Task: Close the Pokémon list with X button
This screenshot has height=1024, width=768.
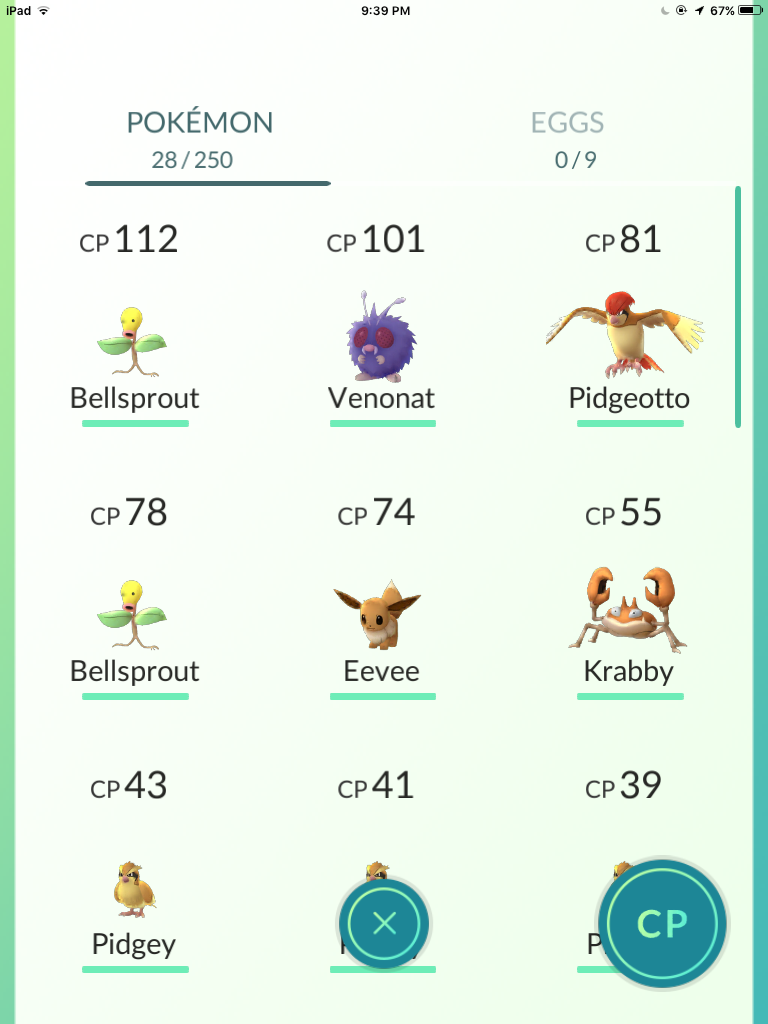Action: 384,923
